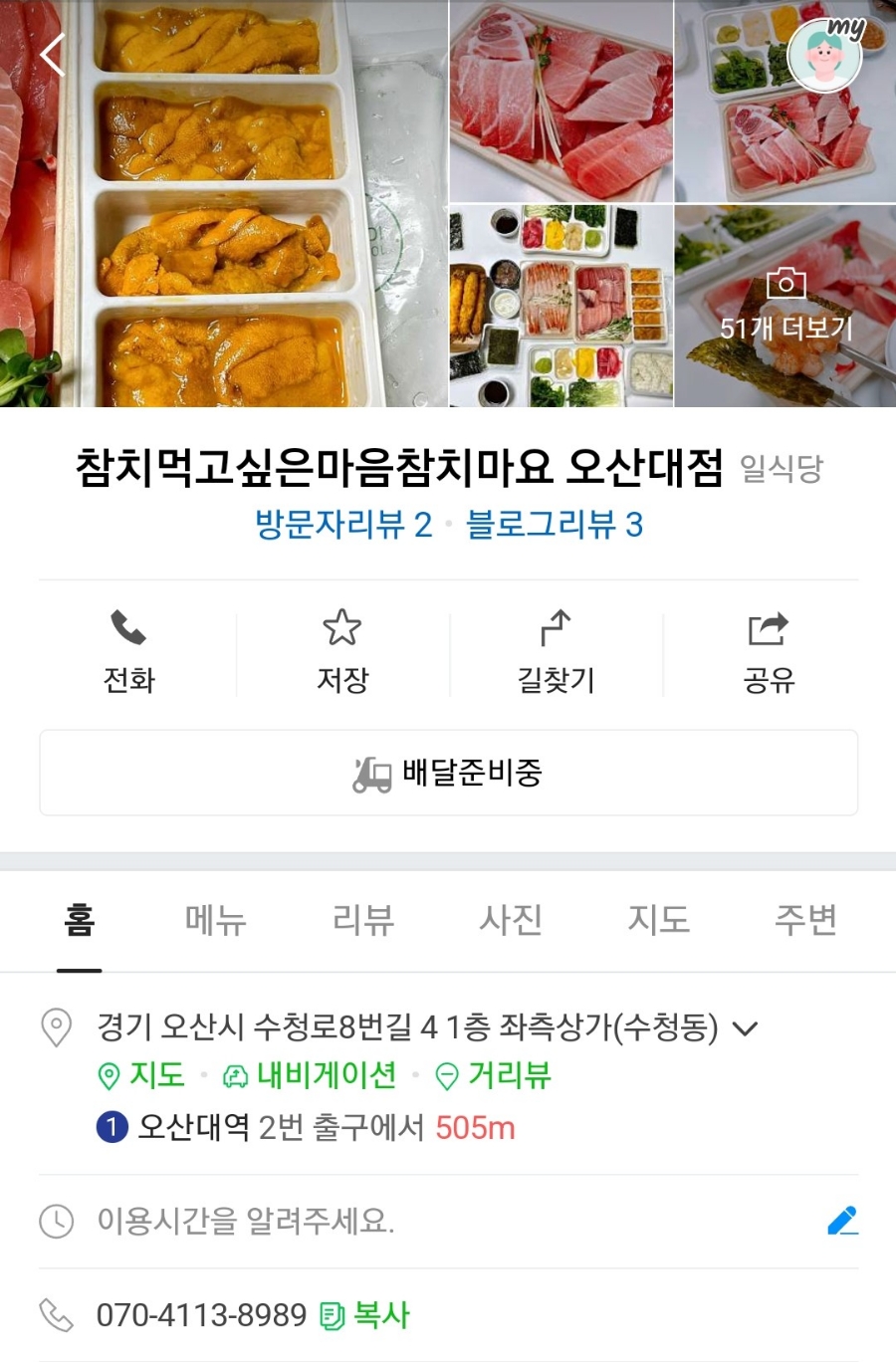Save this place with 저장

pyautogui.click(x=342, y=652)
